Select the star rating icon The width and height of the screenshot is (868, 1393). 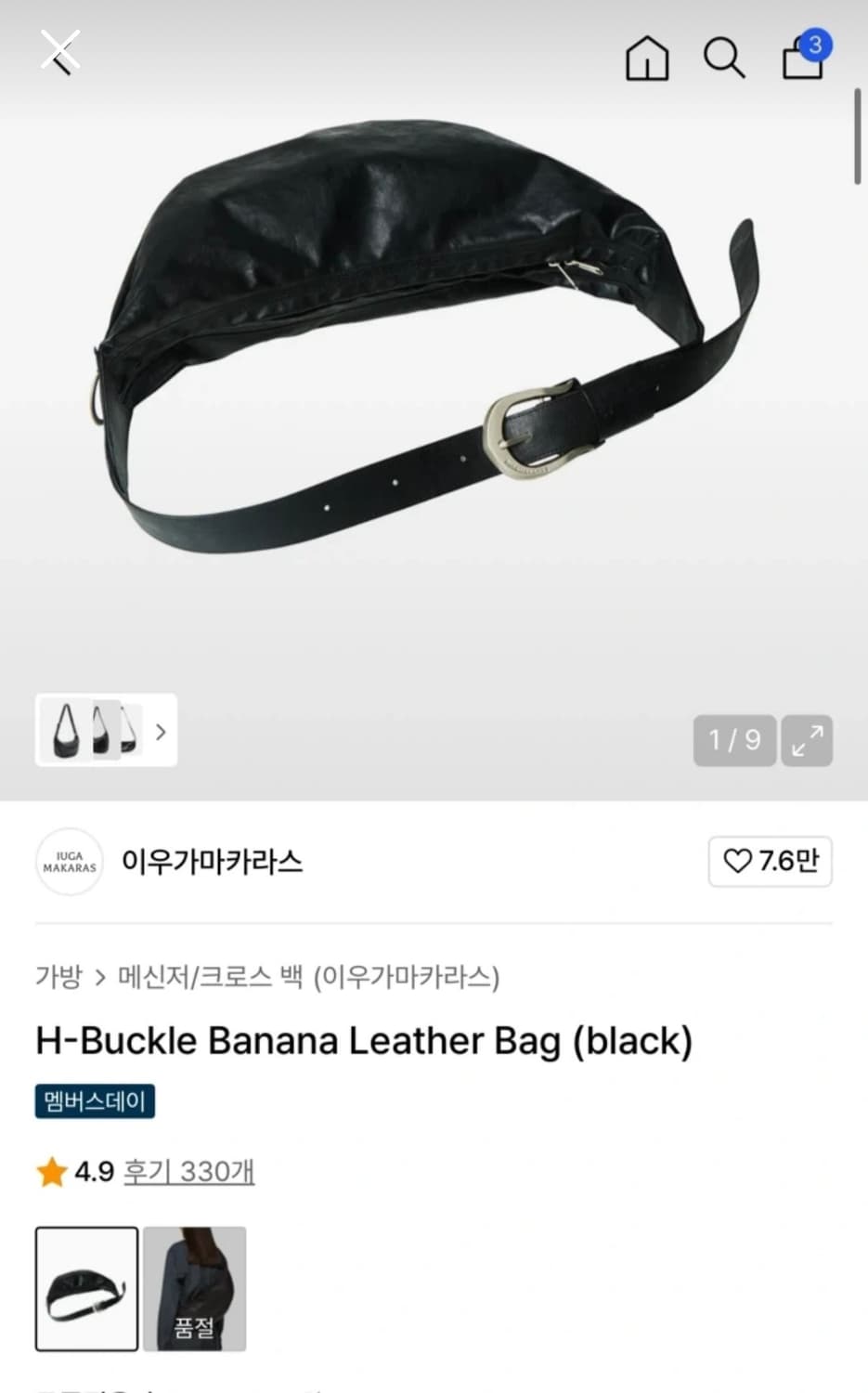tap(51, 1171)
